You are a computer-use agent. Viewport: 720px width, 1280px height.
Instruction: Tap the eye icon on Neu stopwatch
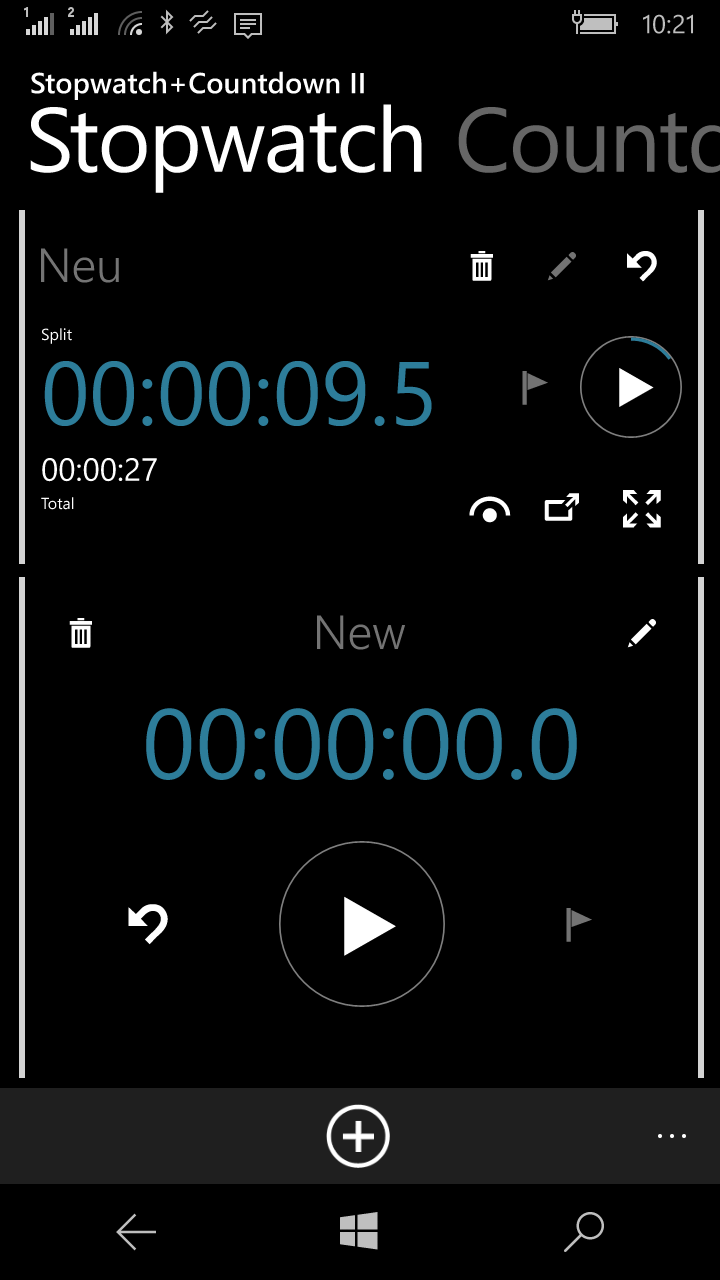point(490,510)
